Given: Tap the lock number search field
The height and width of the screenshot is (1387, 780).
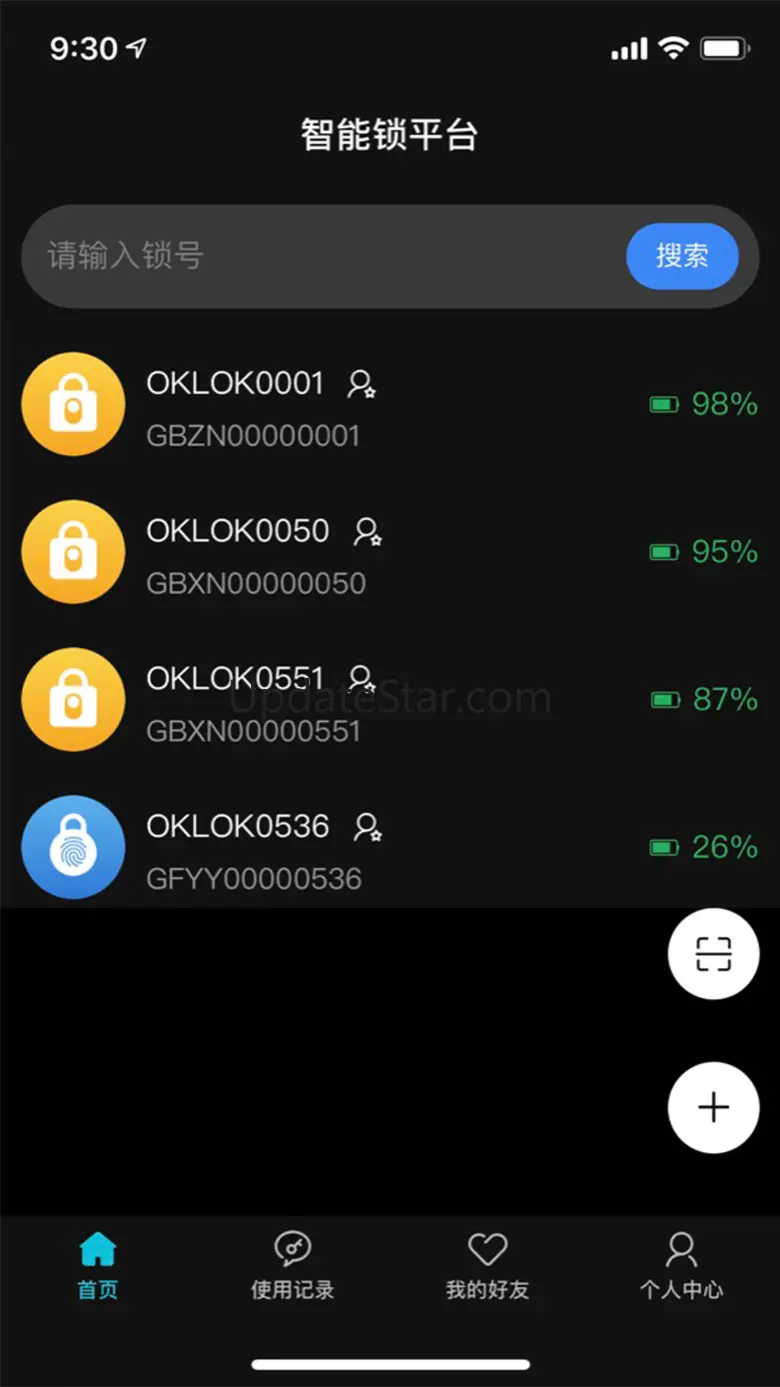Looking at the screenshot, I should coord(320,256).
